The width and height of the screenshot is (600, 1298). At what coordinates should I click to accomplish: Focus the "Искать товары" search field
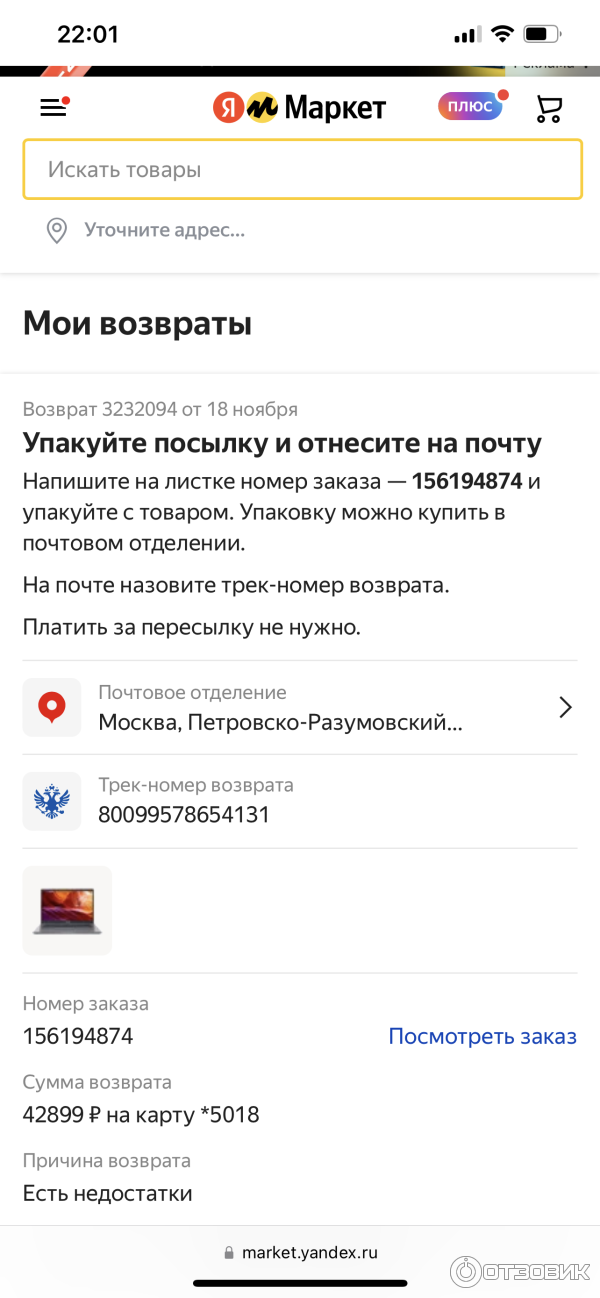[302, 169]
